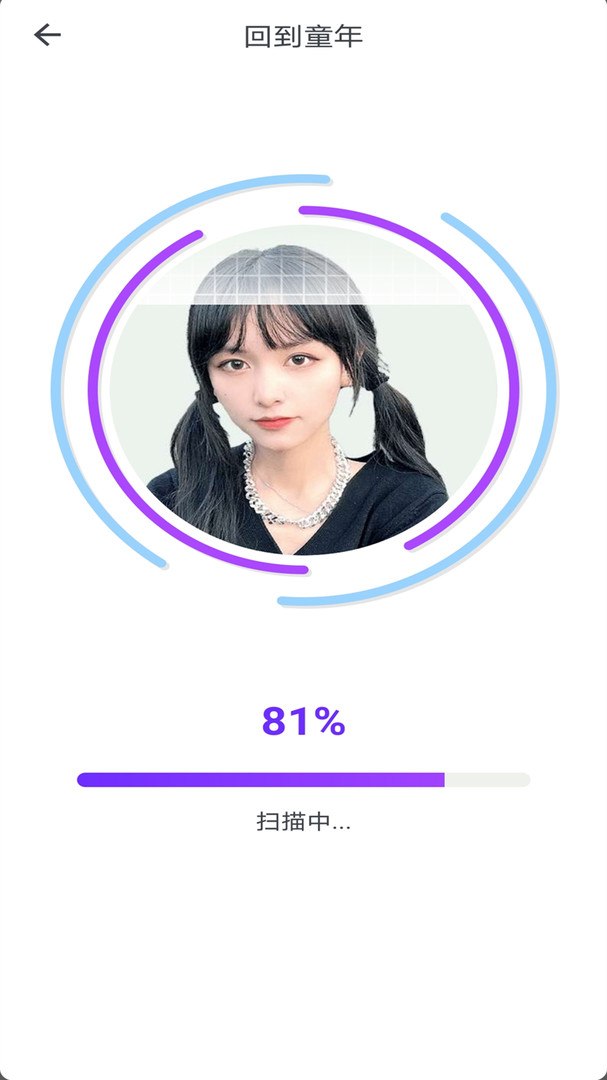Go back from the 回到童年 screen

pos(47,35)
